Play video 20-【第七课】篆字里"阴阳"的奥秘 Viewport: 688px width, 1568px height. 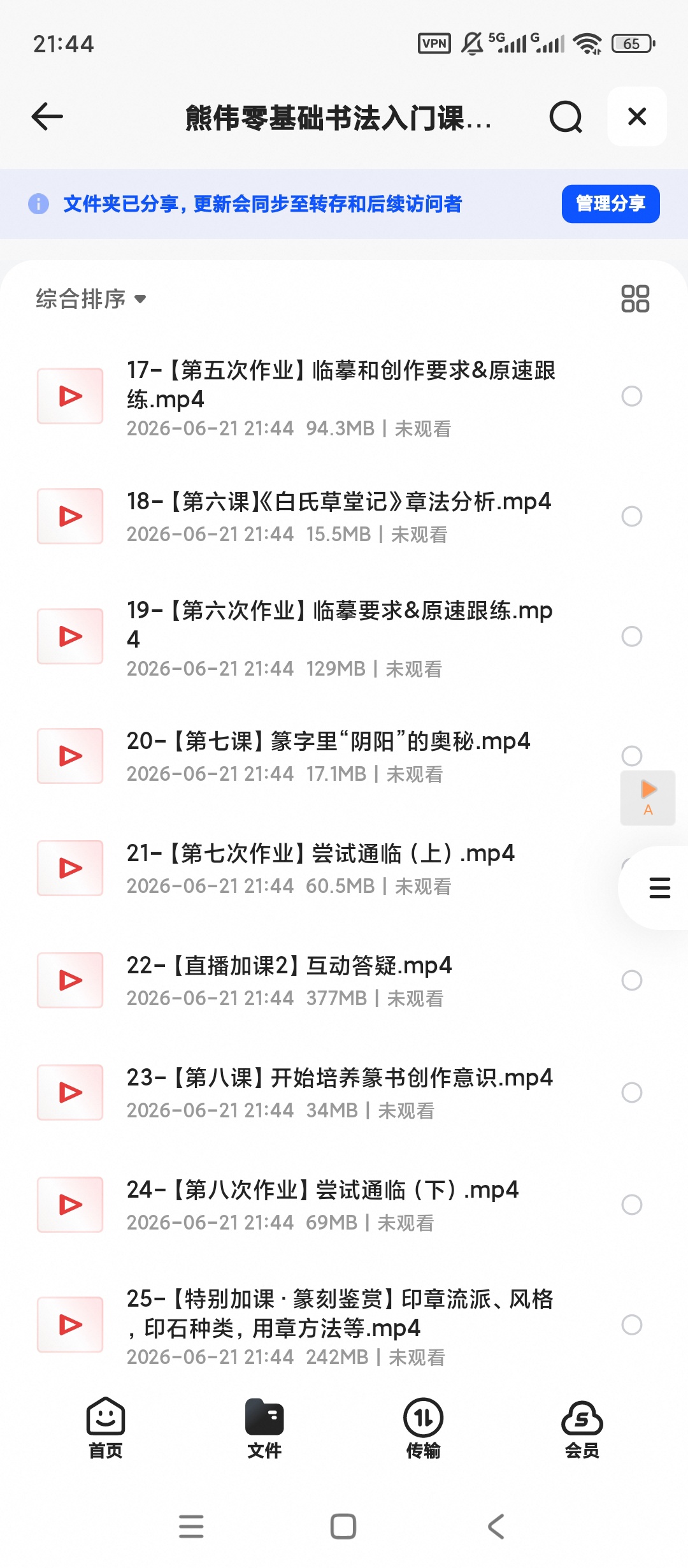pyautogui.click(x=329, y=756)
